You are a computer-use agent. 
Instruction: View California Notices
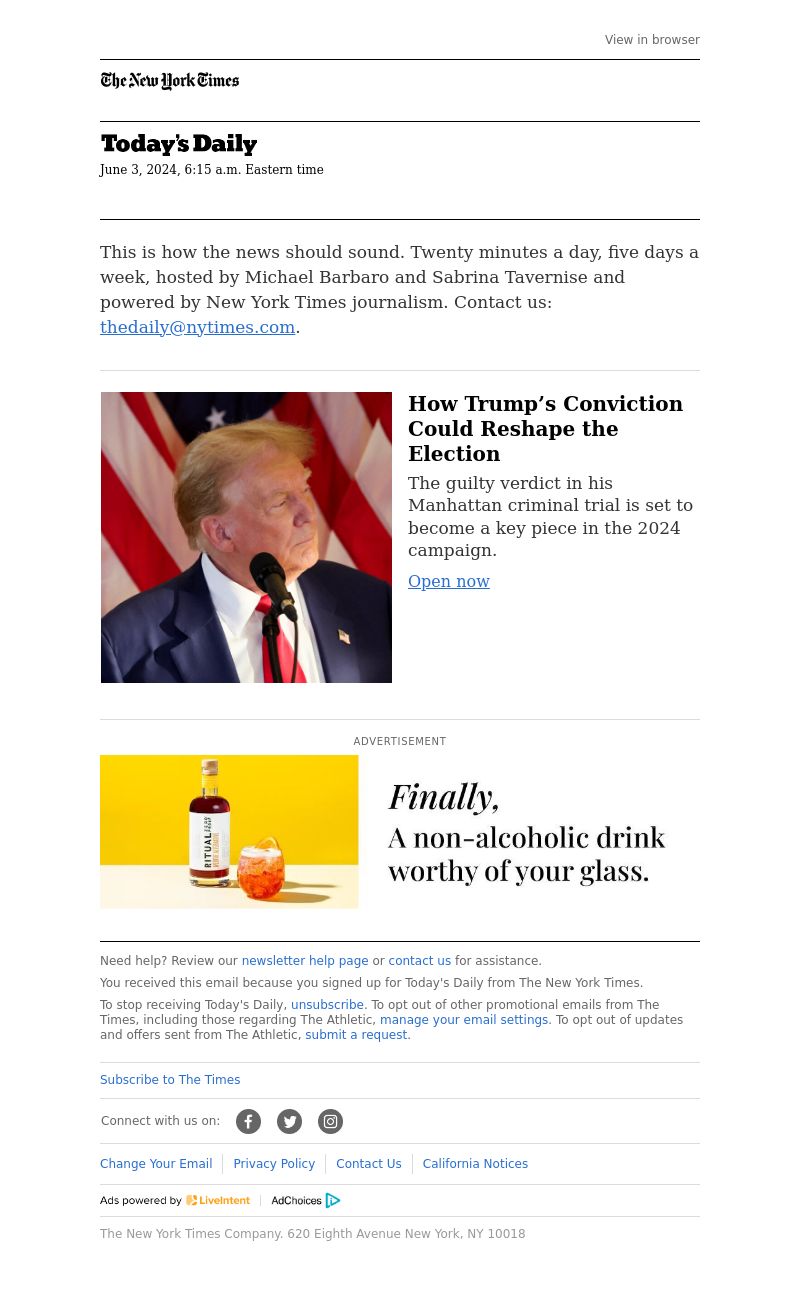tap(475, 1164)
